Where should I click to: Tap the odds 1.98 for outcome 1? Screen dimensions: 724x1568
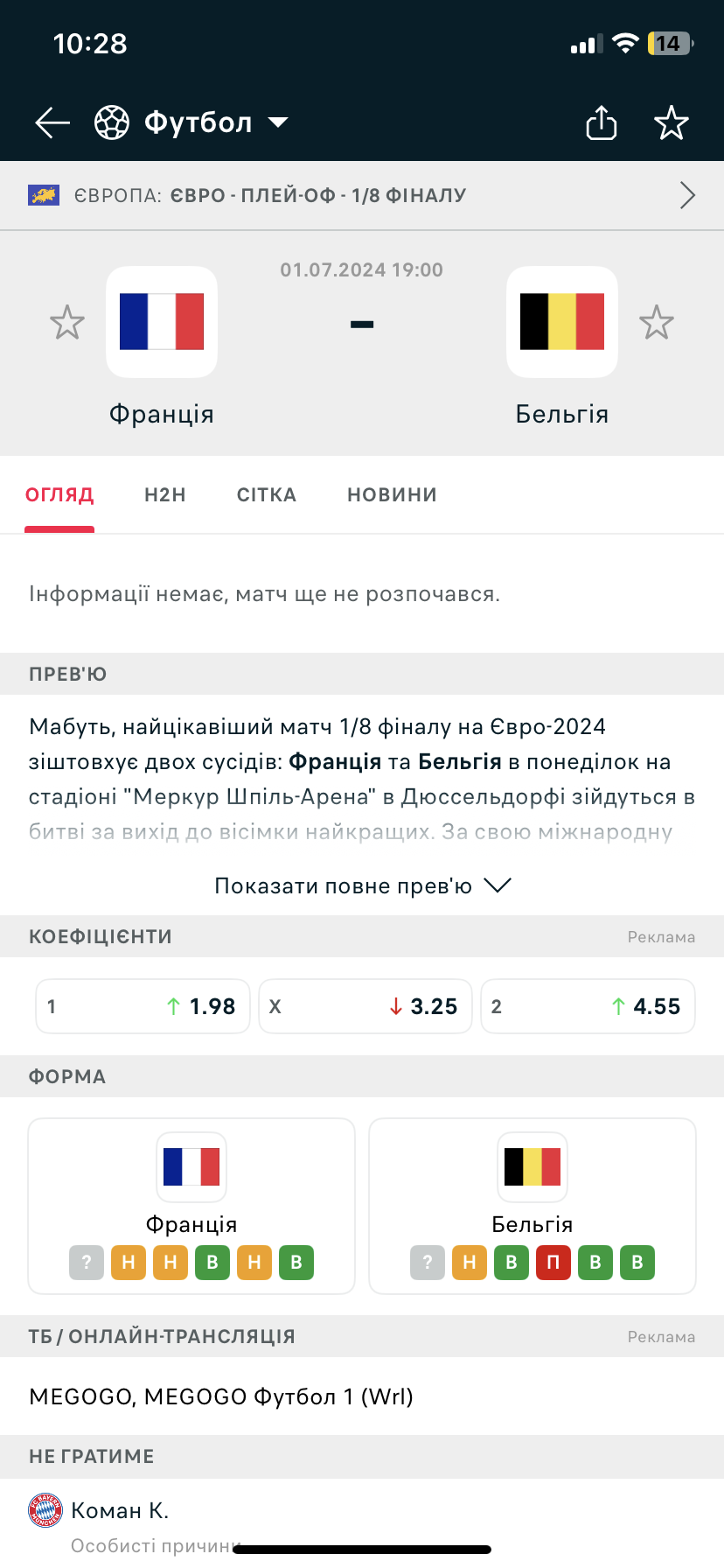click(143, 1006)
